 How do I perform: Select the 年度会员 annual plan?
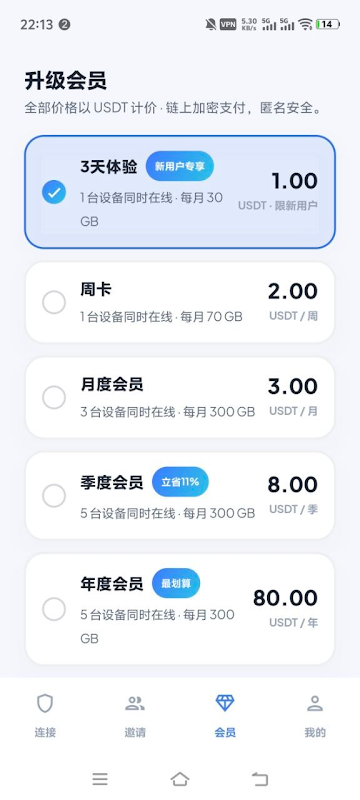click(x=180, y=609)
